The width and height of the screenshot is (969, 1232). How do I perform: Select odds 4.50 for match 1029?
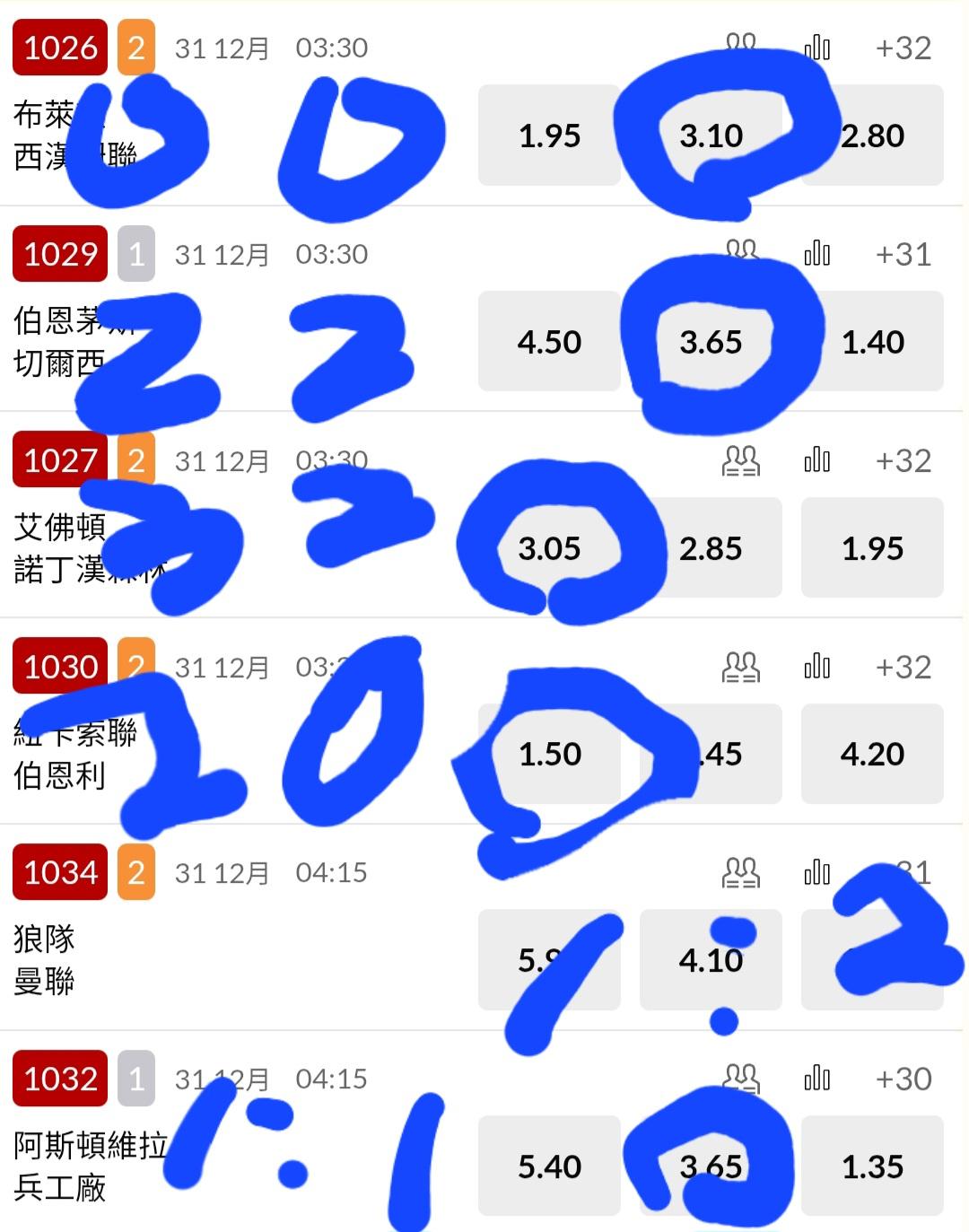(x=549, y=342)
